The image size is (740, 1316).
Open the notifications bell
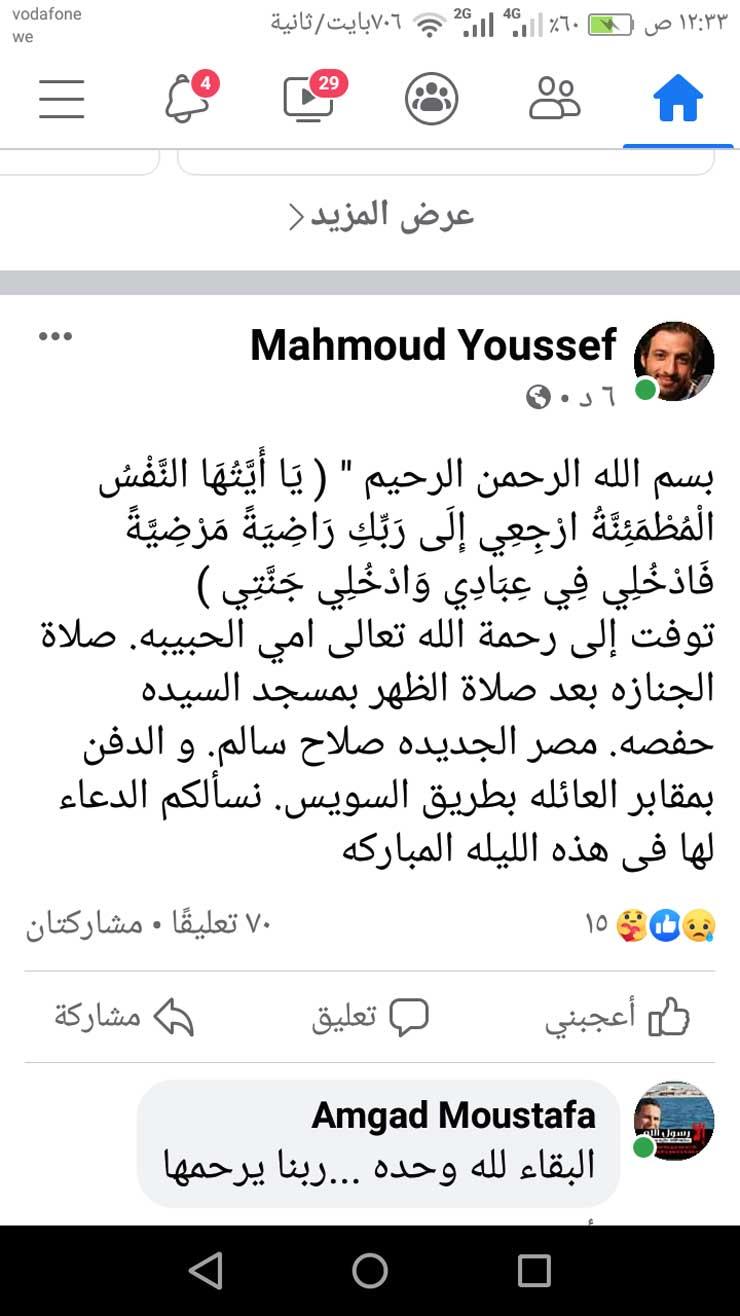tap(186, 99)
